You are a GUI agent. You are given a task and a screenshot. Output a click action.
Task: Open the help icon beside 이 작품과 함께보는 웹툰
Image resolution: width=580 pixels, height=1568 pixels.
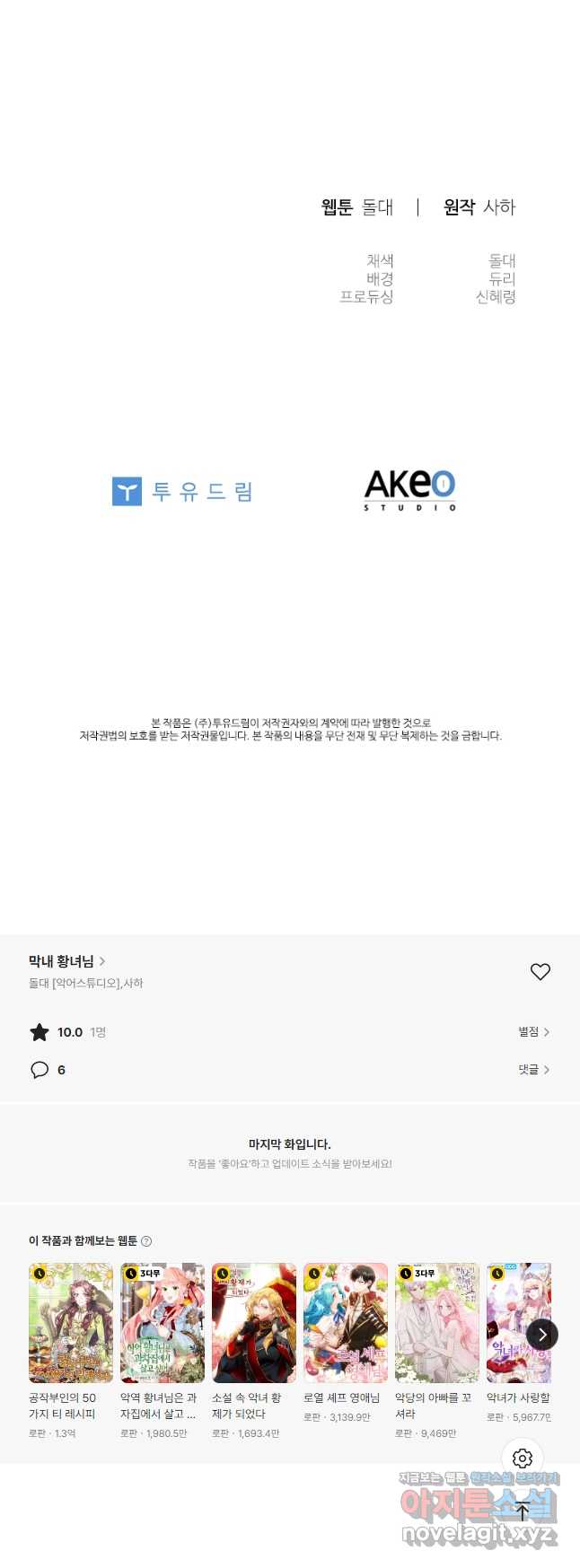(x=146, y=1241)
